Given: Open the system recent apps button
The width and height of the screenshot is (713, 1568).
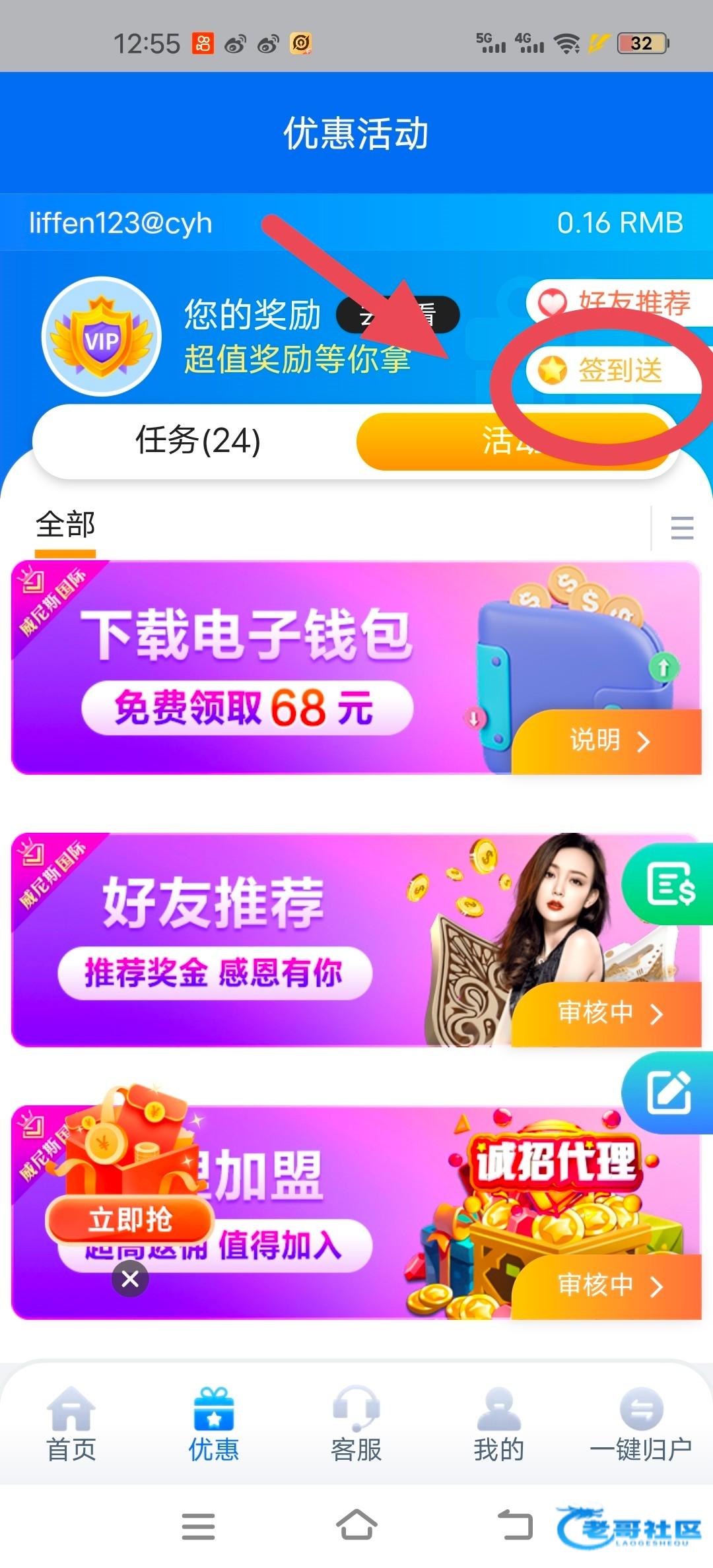Looking at the screenshot, I should pos(198,1526).
